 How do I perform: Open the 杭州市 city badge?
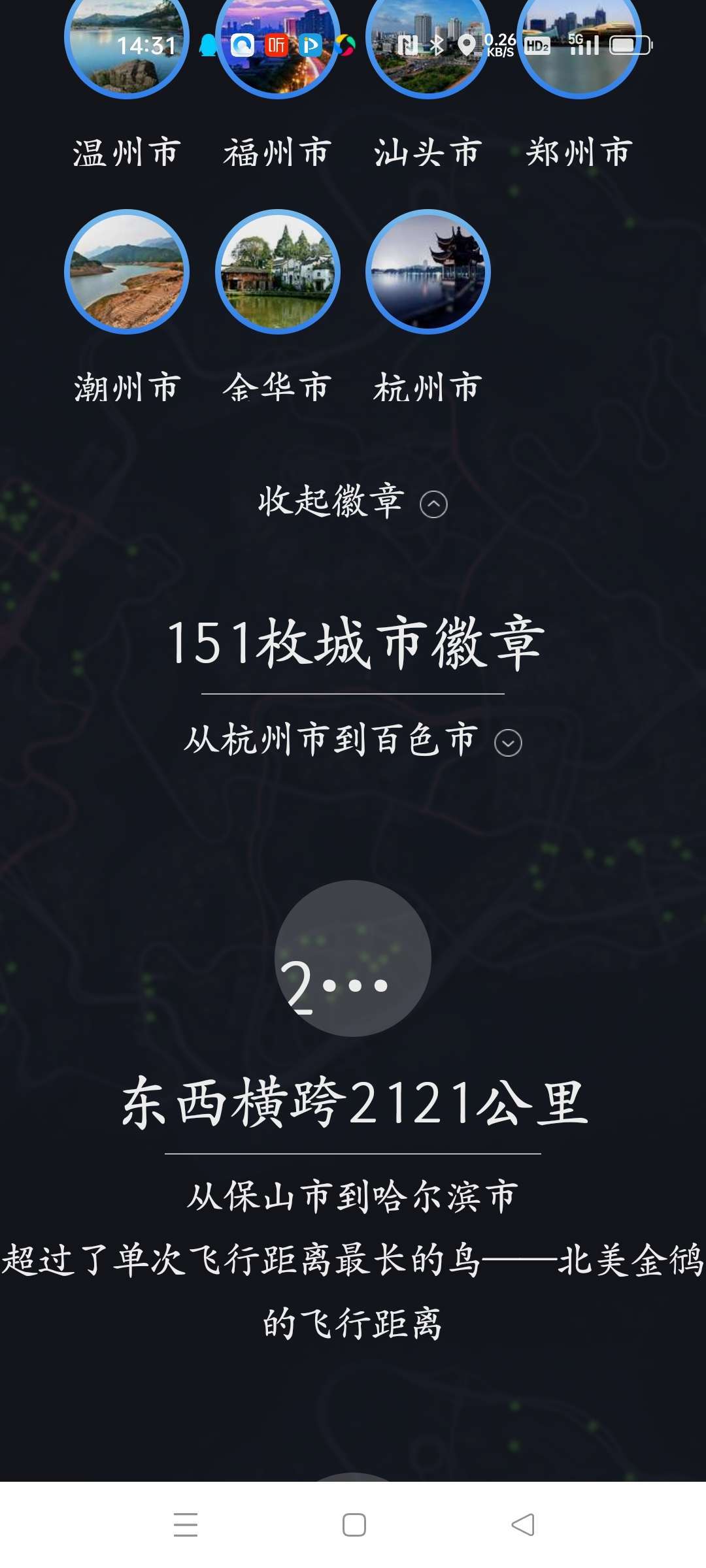(428, 272)
